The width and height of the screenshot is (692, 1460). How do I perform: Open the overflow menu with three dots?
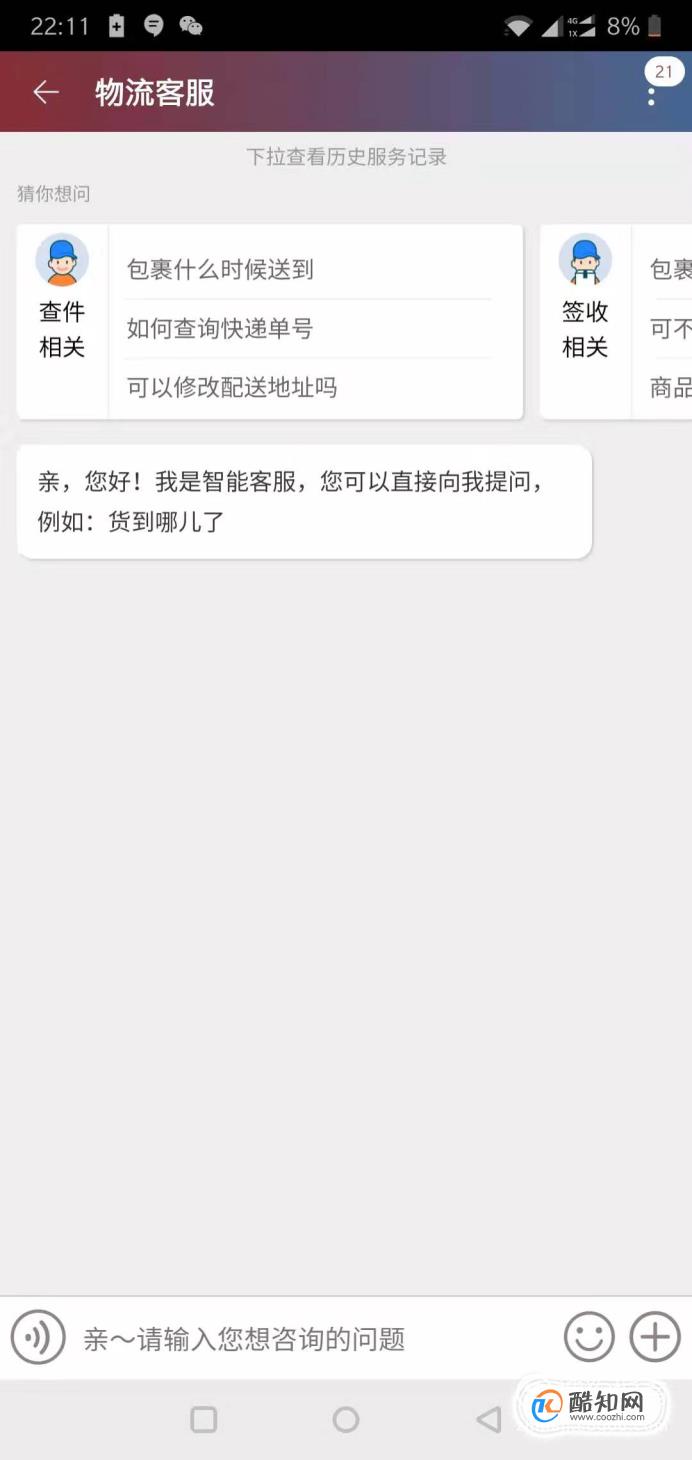coord(651,95)
